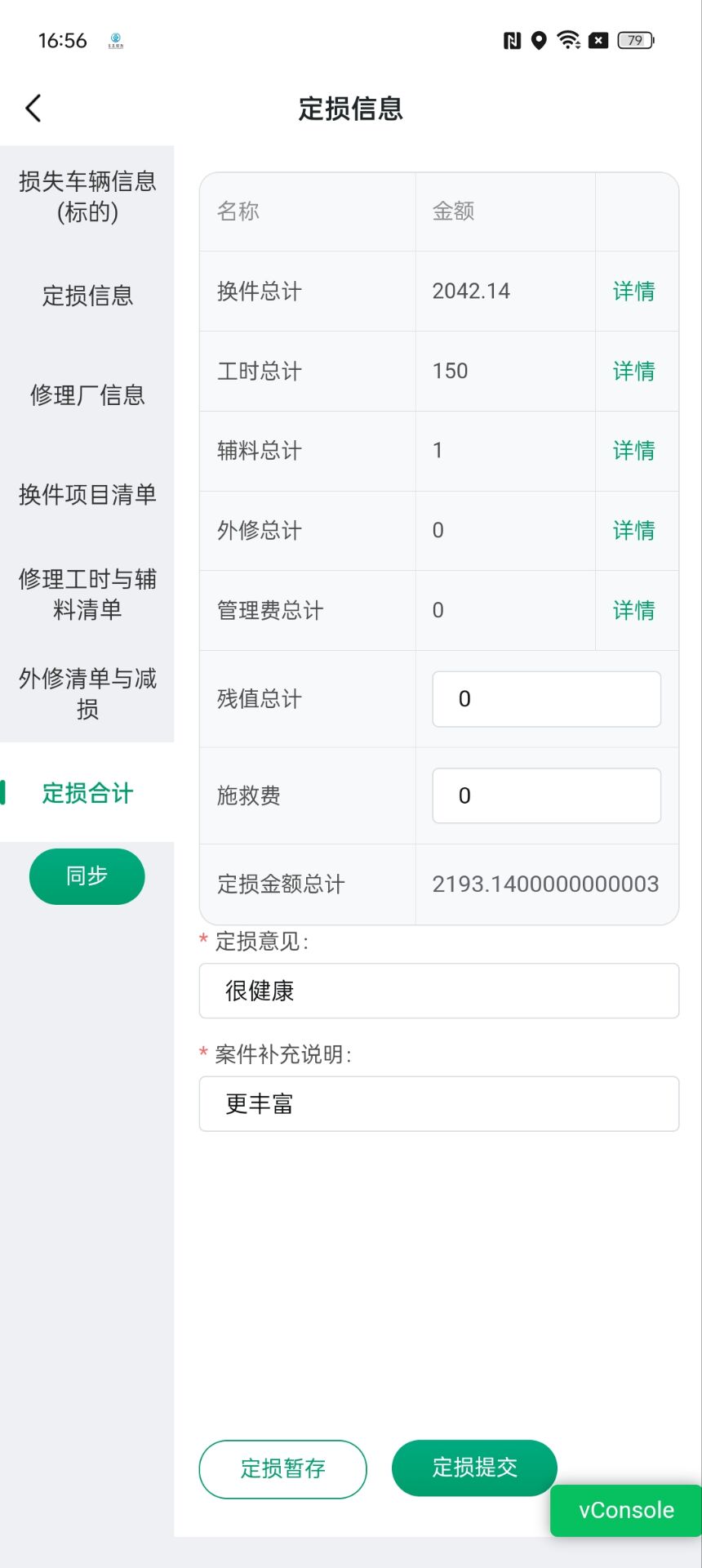Switch to the 修理厂信息 section
The width and height of the screenshot is (702, 1568).
pos(87,395)
